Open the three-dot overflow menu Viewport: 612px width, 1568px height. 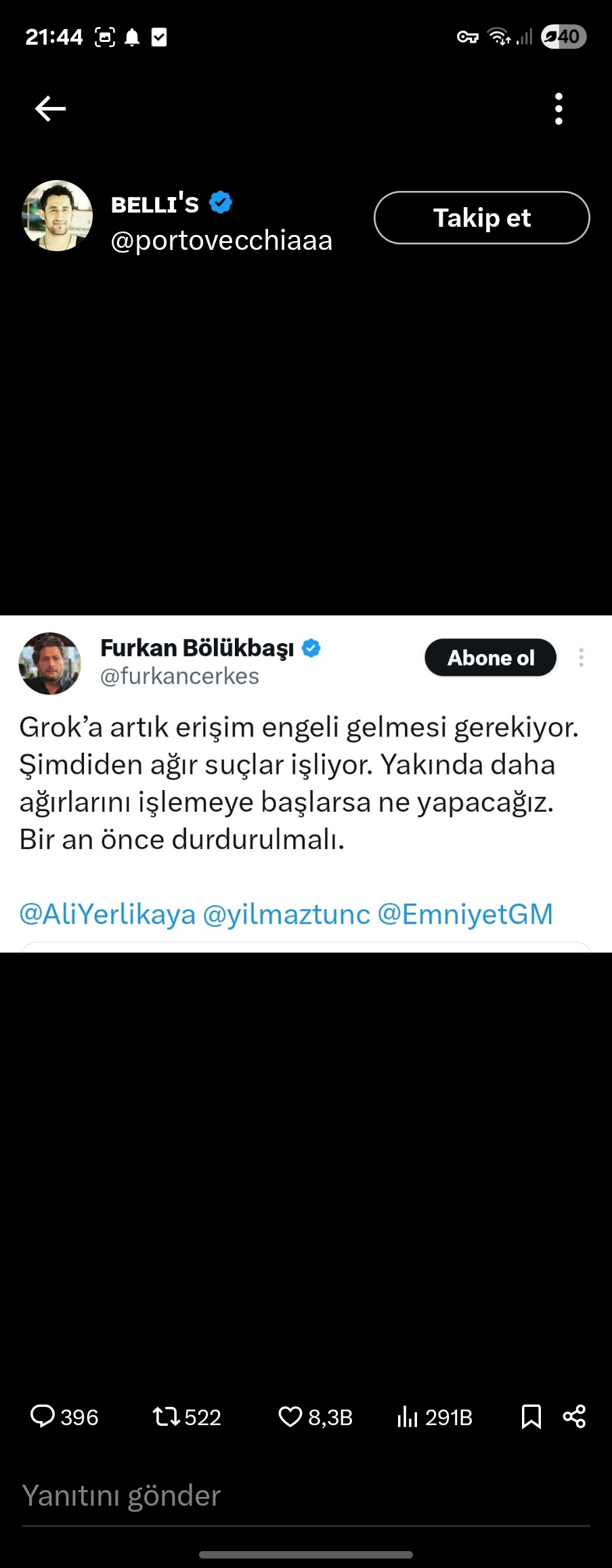pyautogui.click(x=559, y=108)
